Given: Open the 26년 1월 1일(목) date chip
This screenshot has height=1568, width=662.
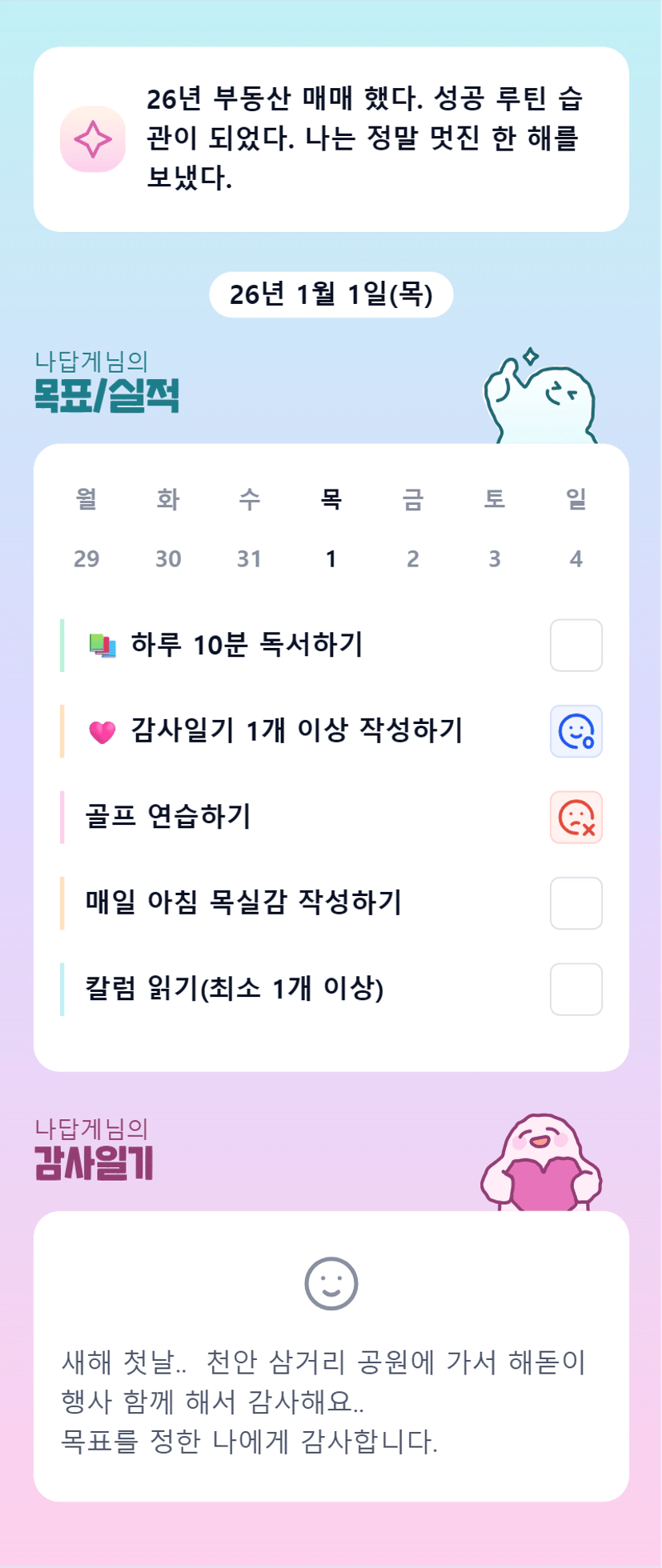Looking at the screenshot, I should [x=331, y=294].
